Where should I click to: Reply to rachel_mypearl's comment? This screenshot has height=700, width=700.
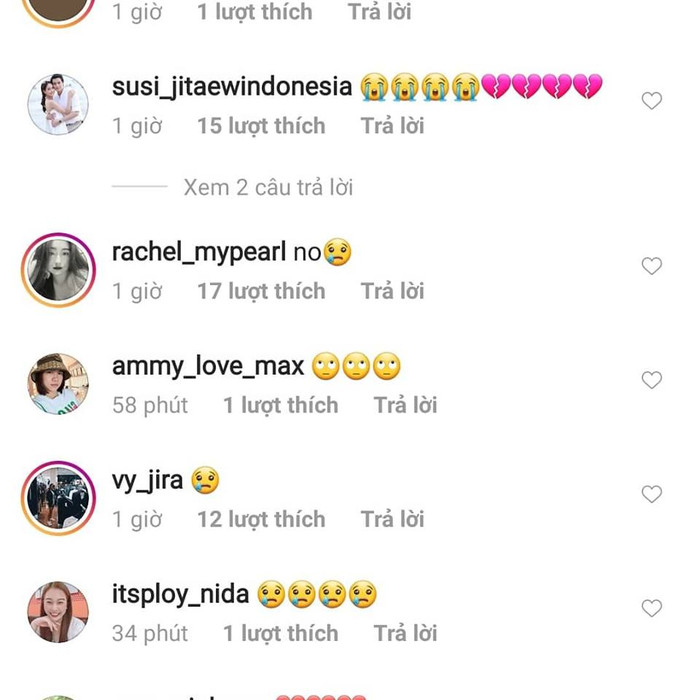[x=393, y=291]
